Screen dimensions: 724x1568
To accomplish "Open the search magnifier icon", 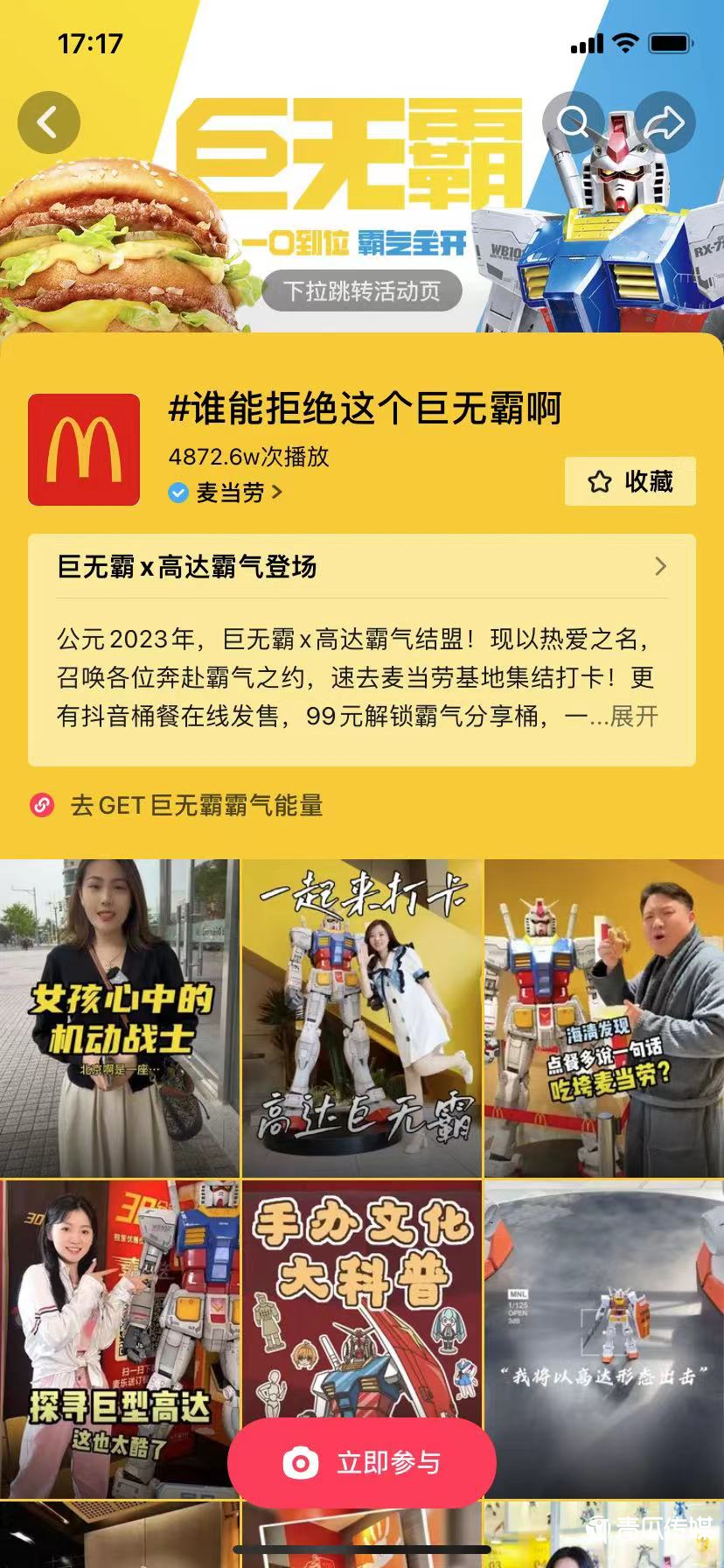I will [x=574, y=123].
